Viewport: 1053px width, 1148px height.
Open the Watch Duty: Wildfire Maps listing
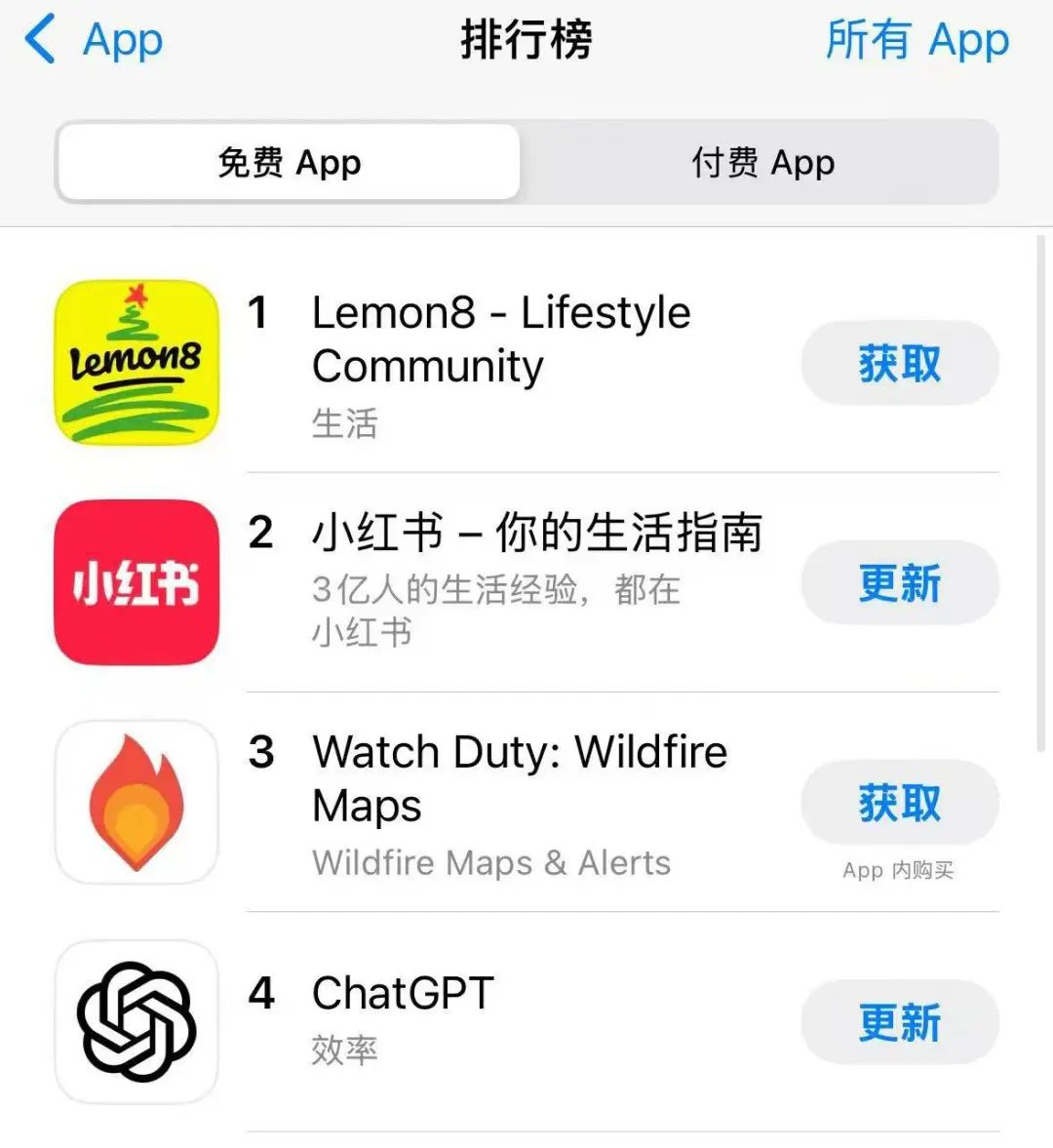(x=519, y=778)
